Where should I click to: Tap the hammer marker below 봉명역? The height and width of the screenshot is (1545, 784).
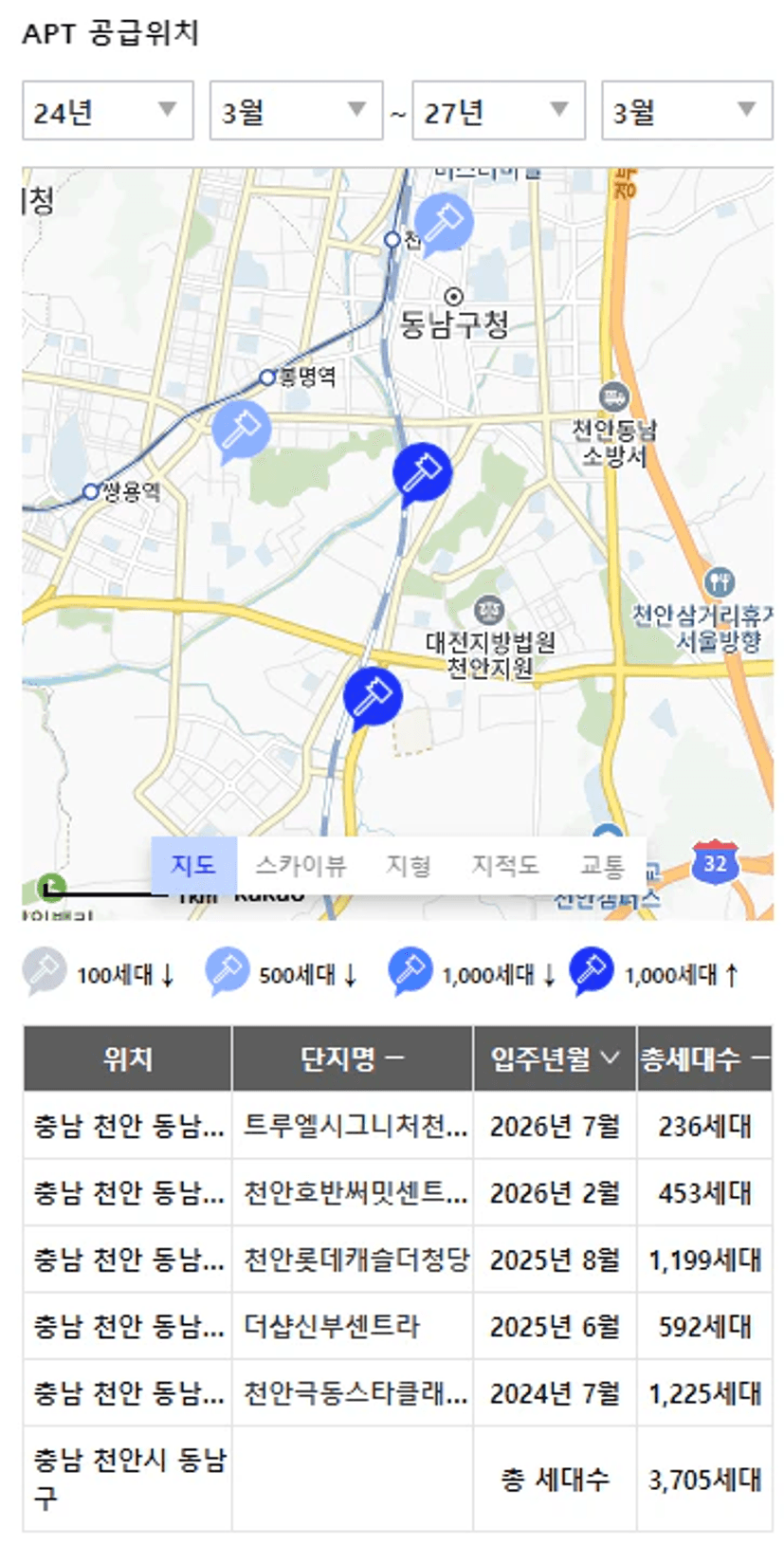click(x=241, y=430)
